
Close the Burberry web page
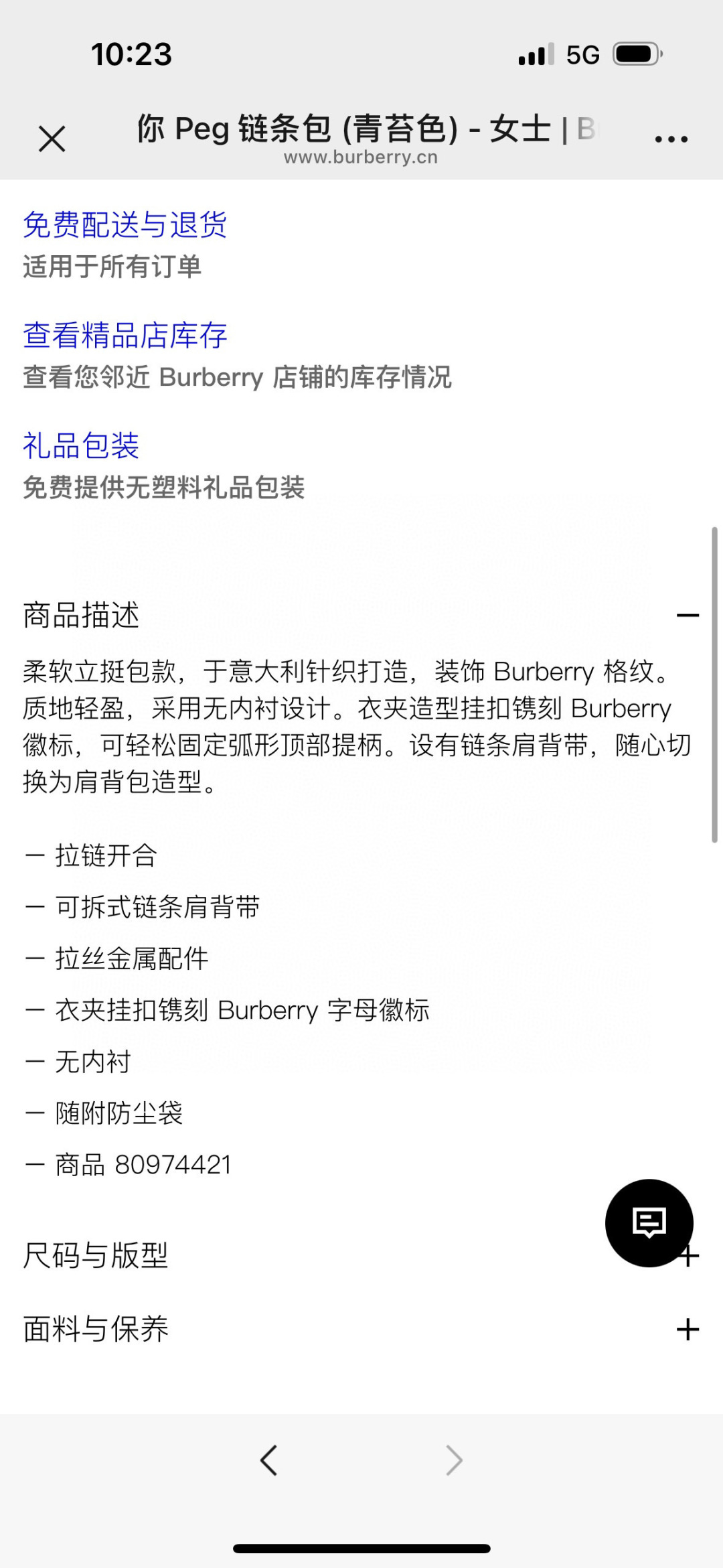52,139
